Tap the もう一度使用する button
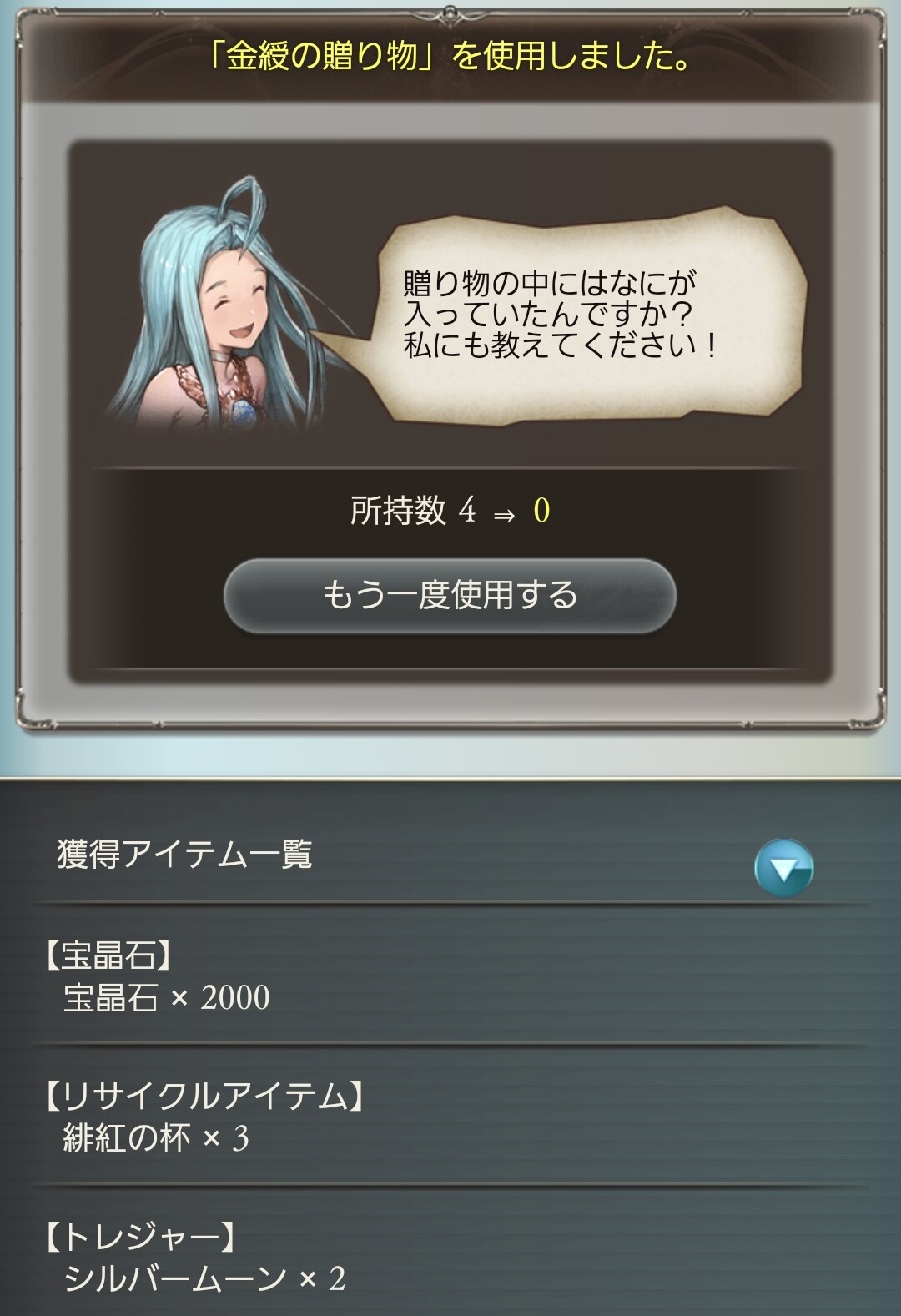901x1316 pixels. tap(450, 595)
